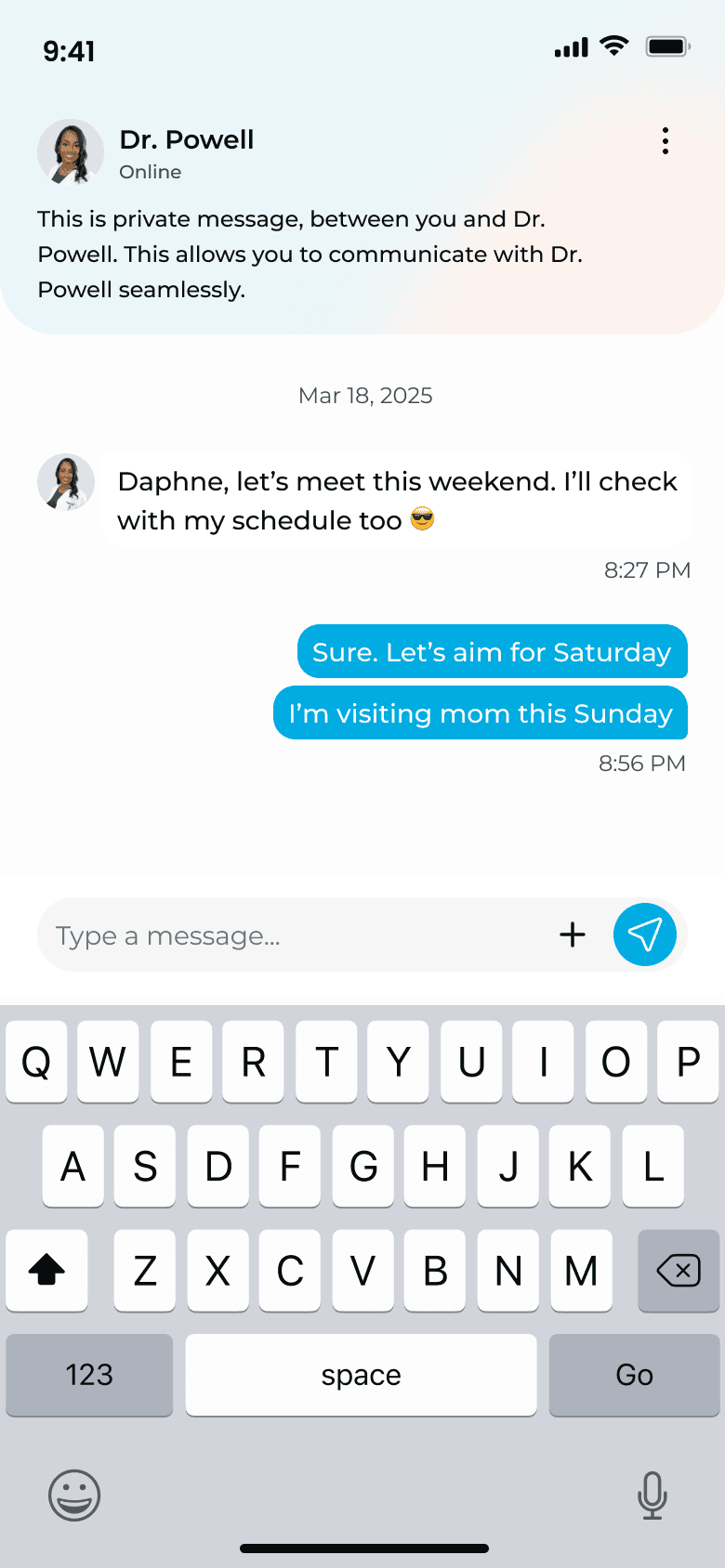Open the emoji keyboard
This screenshot has height=1568, width=725.
click(74, 1495)
